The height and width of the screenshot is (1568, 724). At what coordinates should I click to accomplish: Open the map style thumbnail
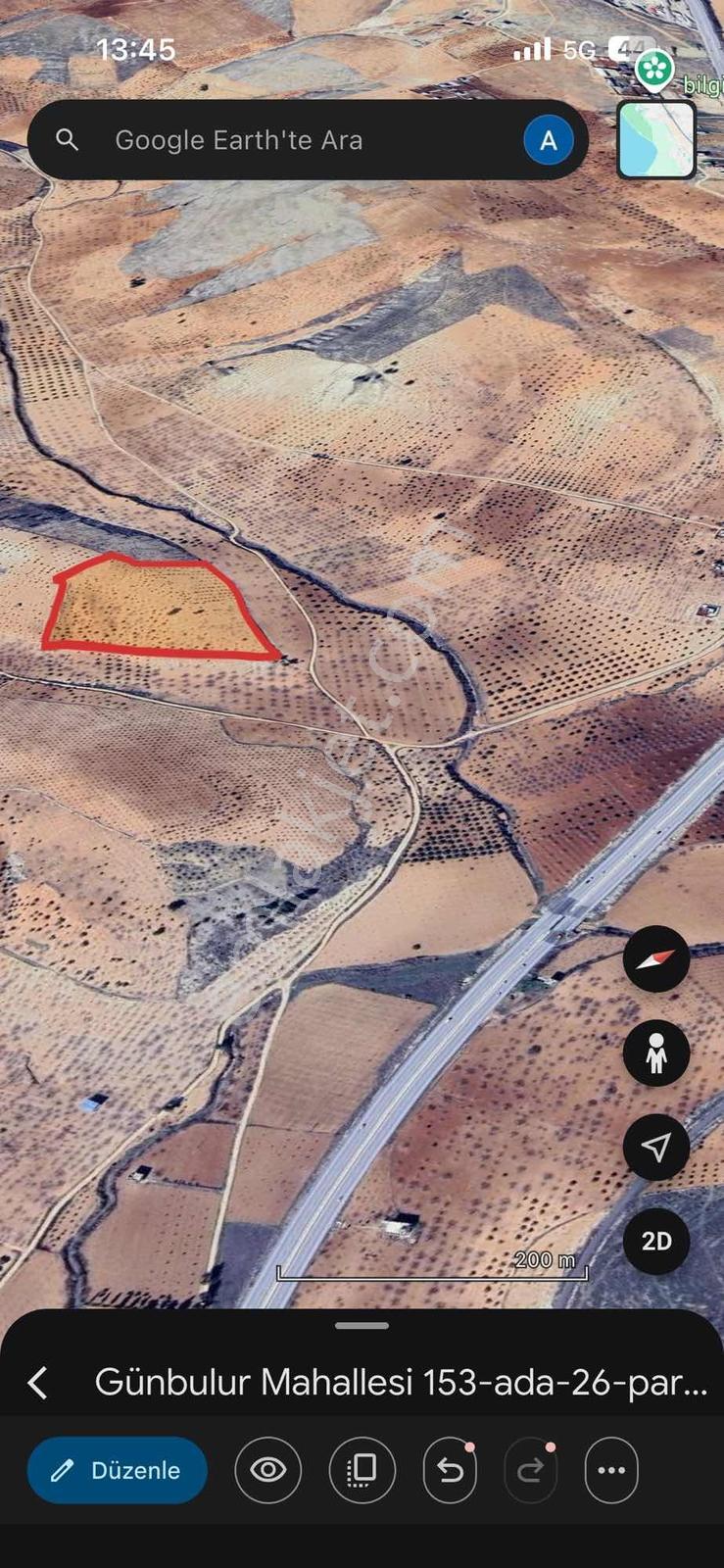(656, 139)
